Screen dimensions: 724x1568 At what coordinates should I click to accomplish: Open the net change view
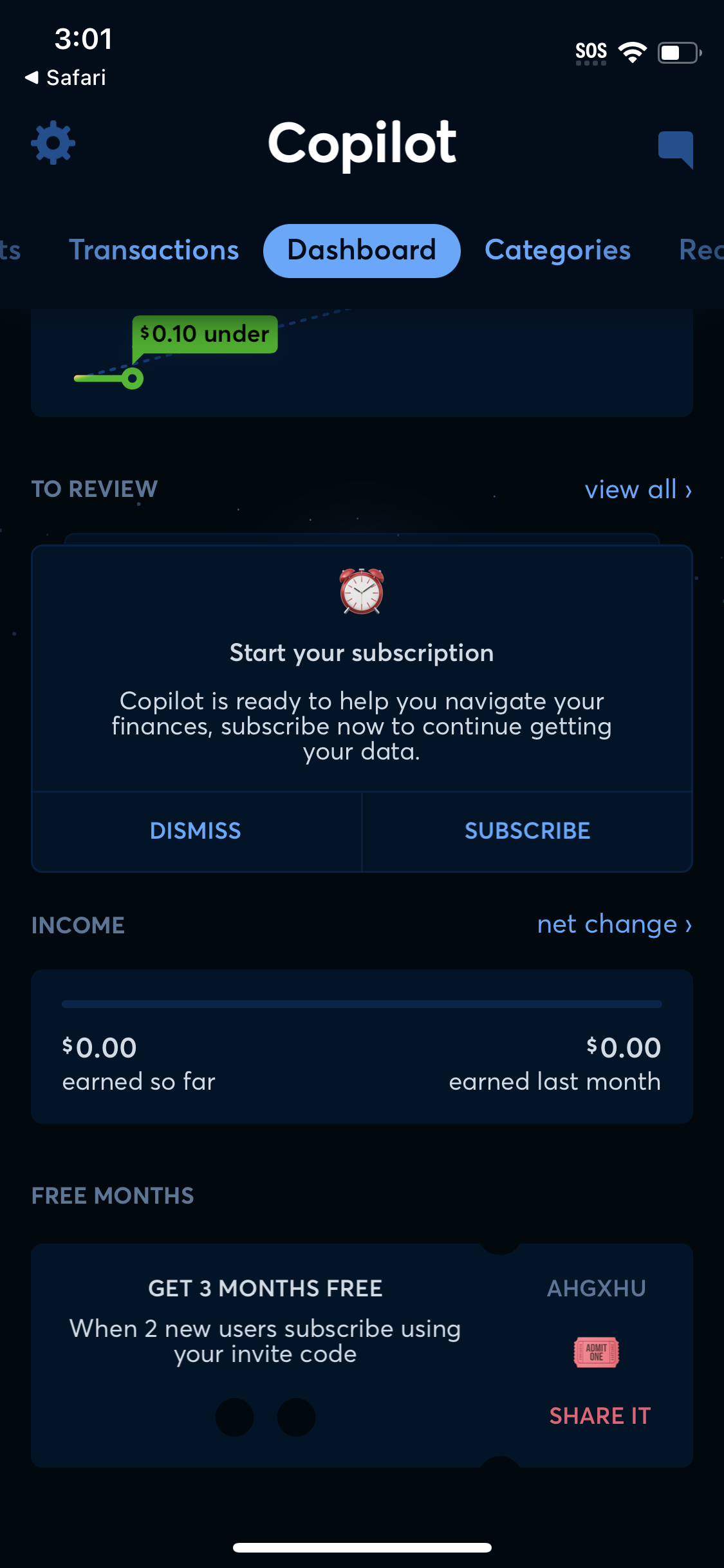[614, 925]
